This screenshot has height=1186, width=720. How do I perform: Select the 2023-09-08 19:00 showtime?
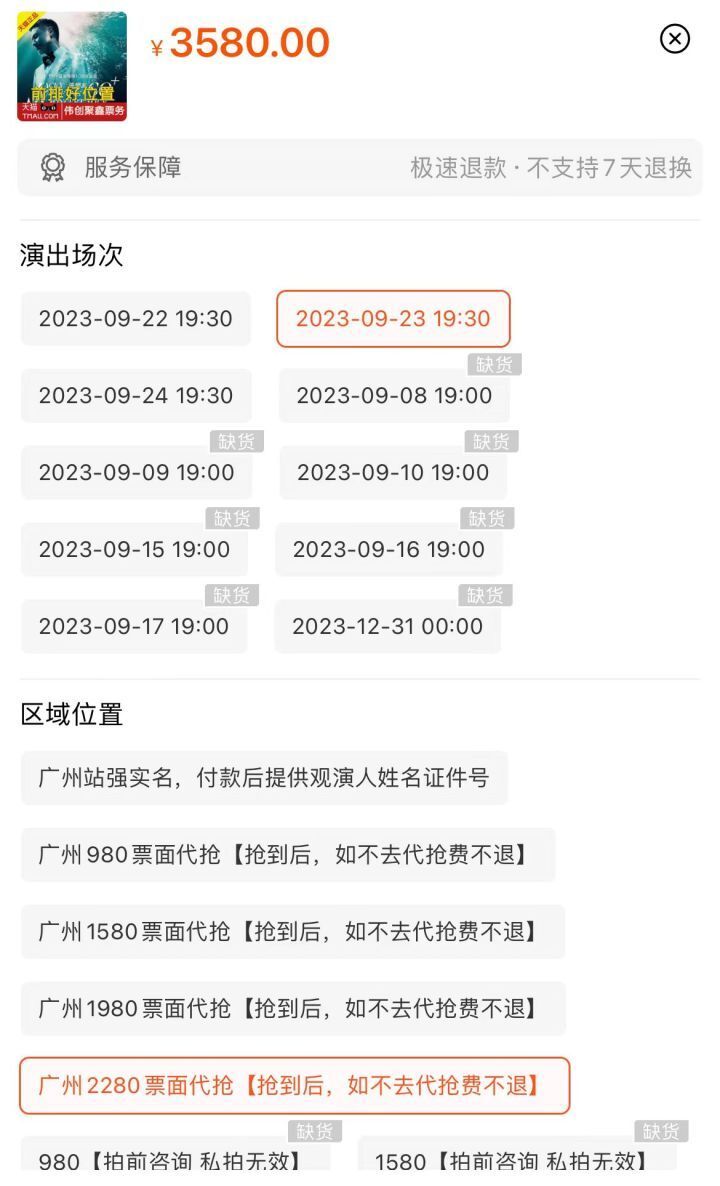click(394, 396)
